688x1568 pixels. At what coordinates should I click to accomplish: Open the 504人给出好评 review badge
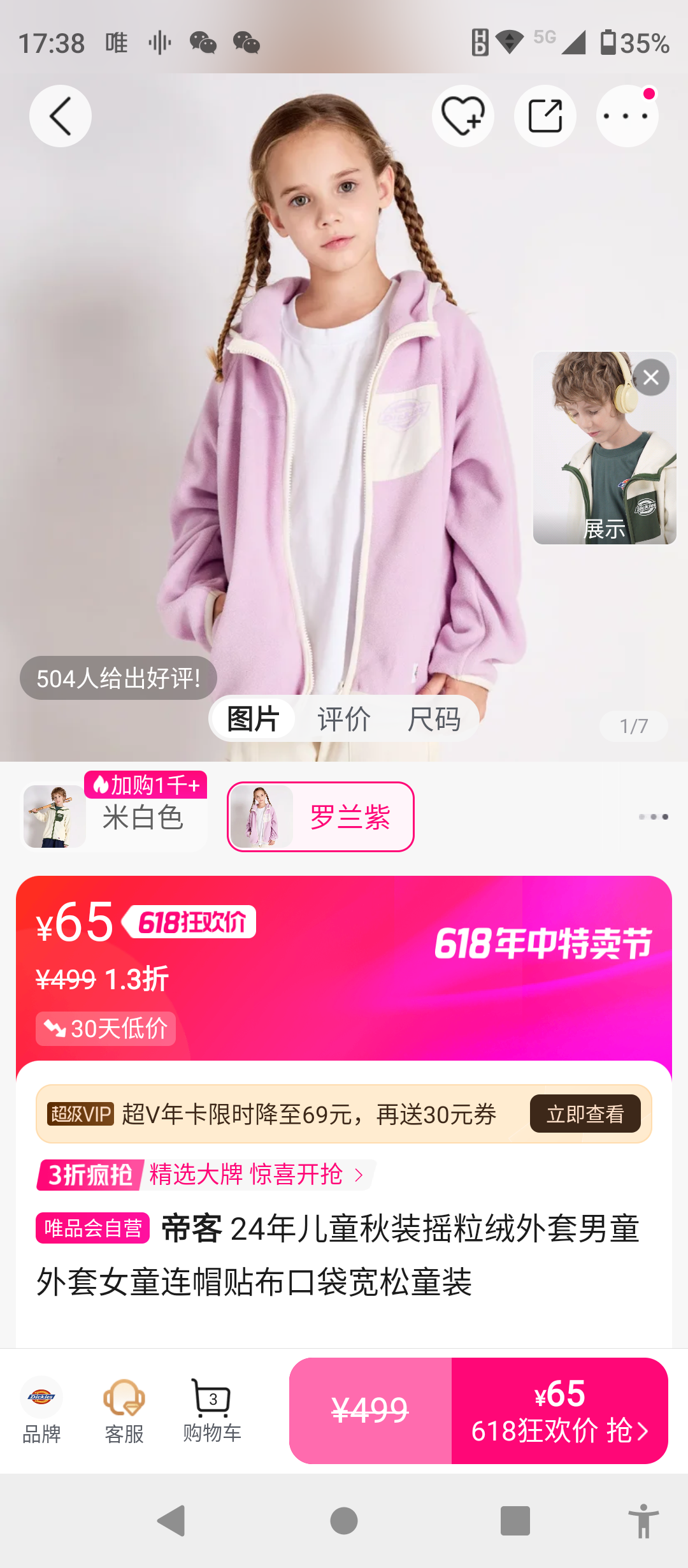(118, 678)
